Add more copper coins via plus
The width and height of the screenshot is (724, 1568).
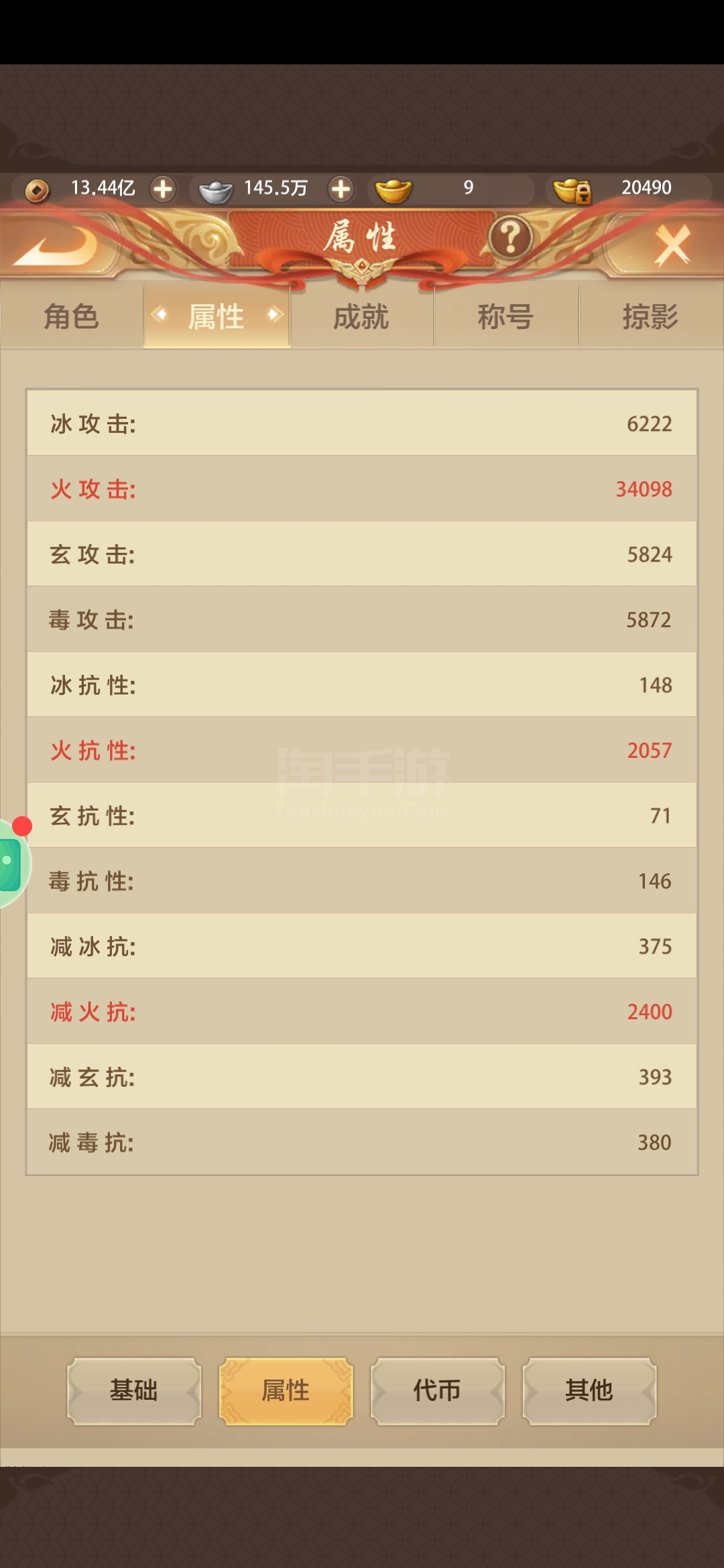[163, 189]
